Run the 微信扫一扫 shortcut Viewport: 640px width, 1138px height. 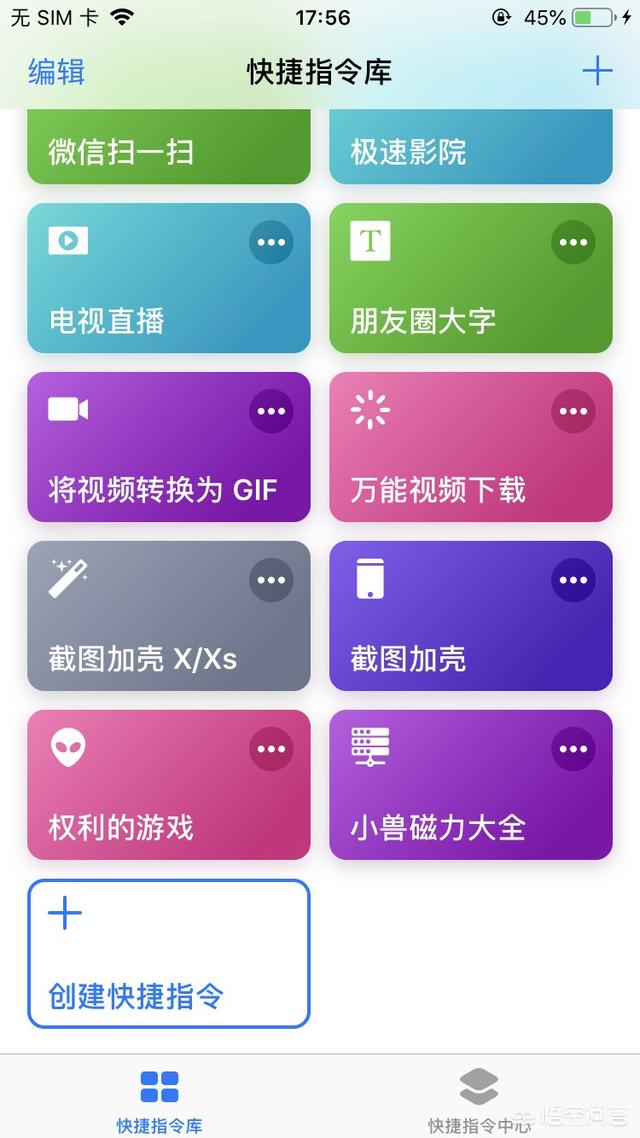coord(169,147)
